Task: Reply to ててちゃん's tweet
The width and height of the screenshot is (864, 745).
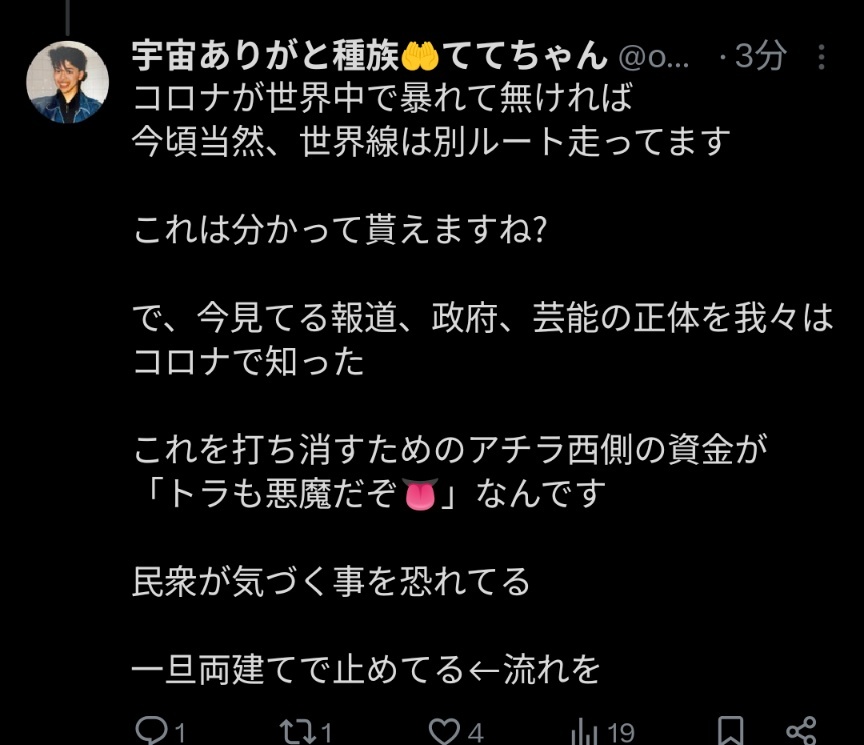Action: click(x=150, y=730)
